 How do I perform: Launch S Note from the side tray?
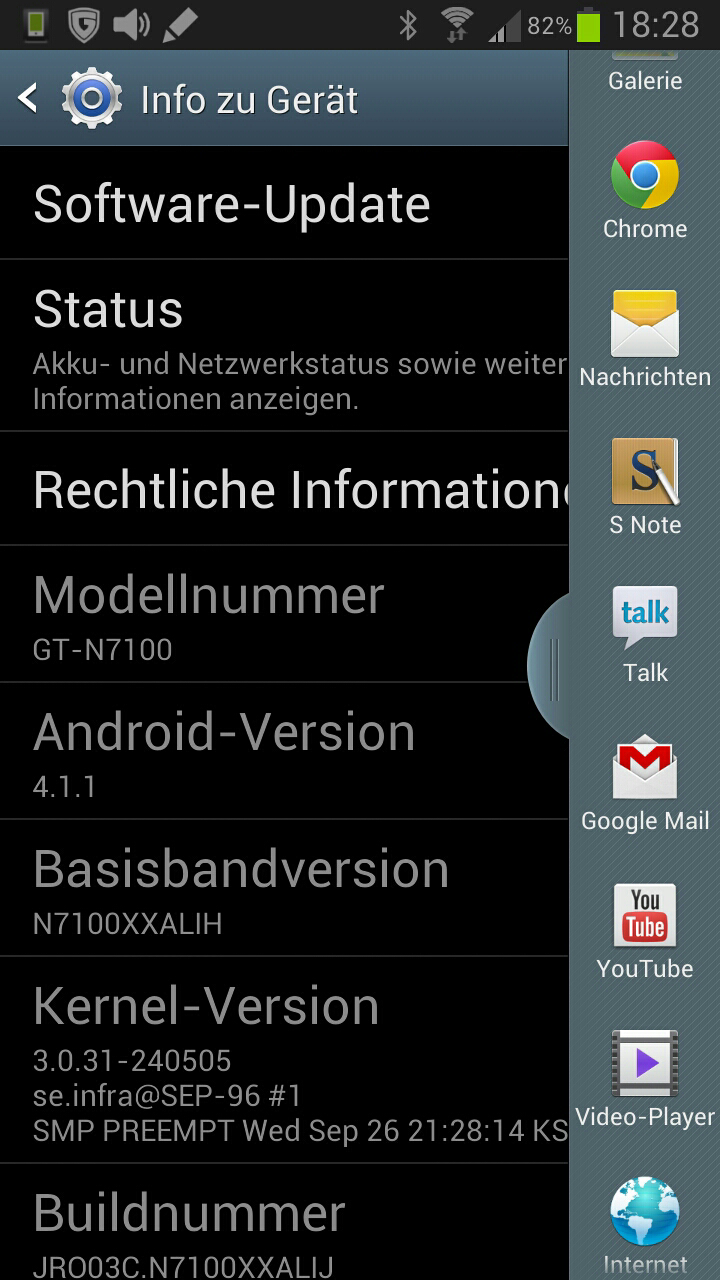pos(645,487)
